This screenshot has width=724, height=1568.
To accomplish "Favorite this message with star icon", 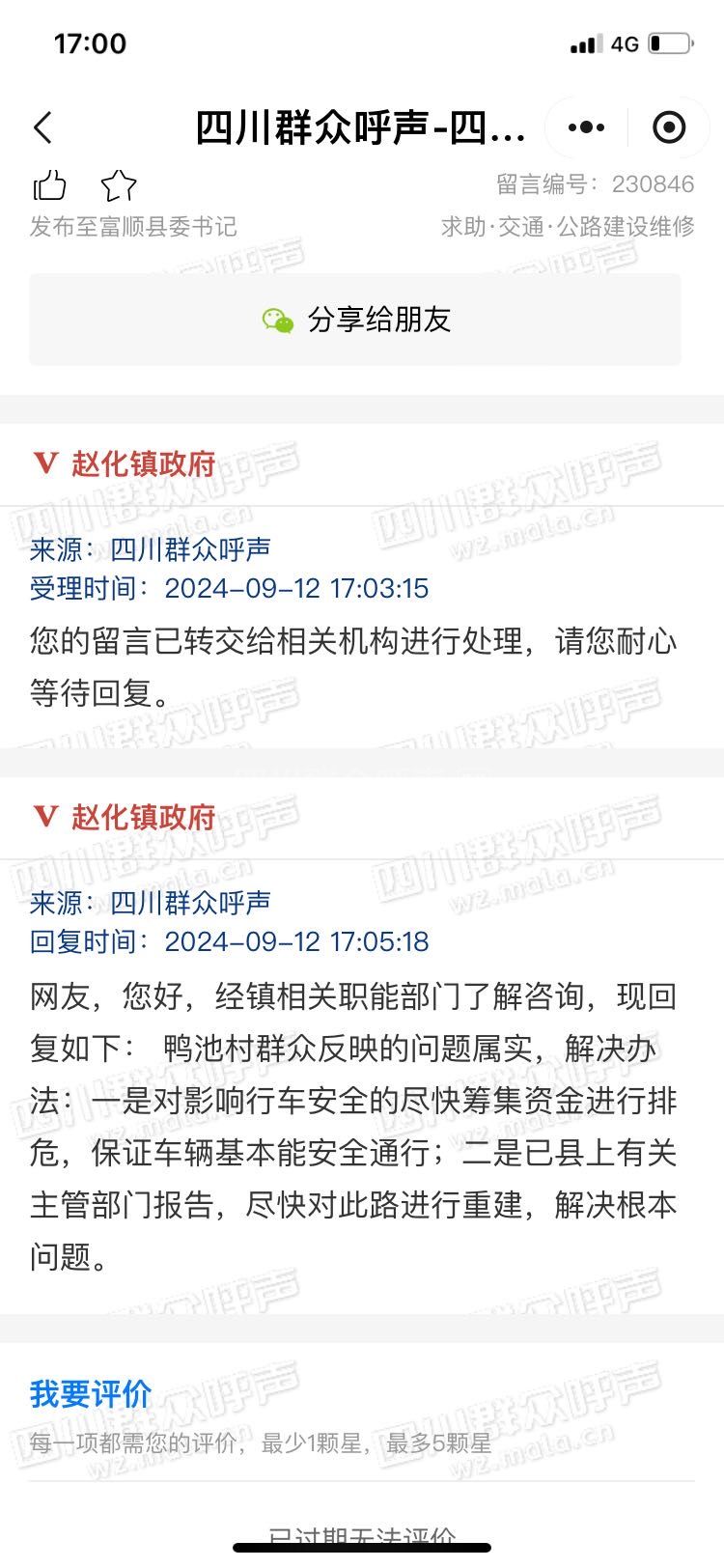I will (119, 185).
